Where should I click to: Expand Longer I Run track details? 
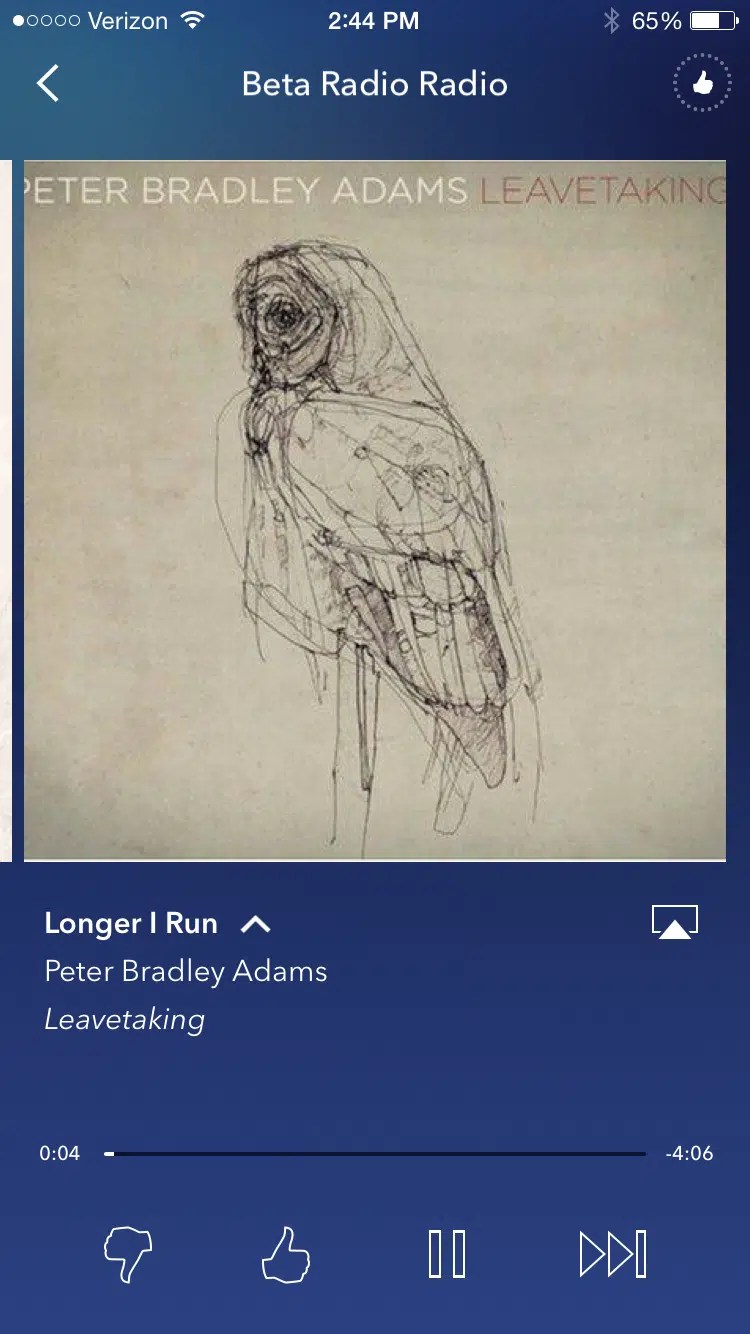coord(256,925)
